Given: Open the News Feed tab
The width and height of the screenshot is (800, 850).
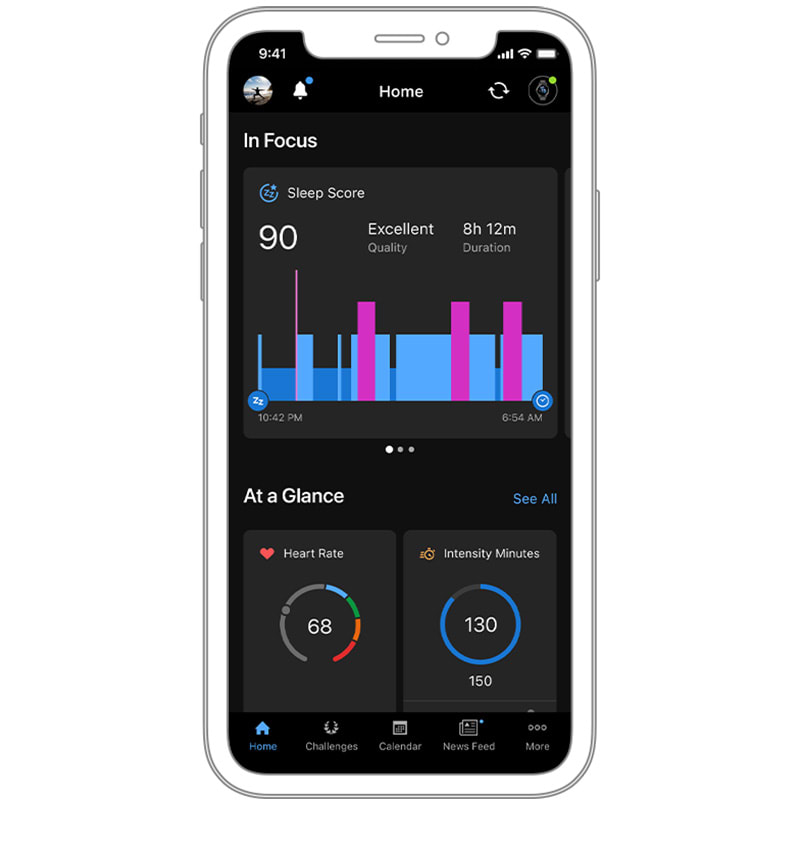Looking at the screenshot, I should (468, 735).
